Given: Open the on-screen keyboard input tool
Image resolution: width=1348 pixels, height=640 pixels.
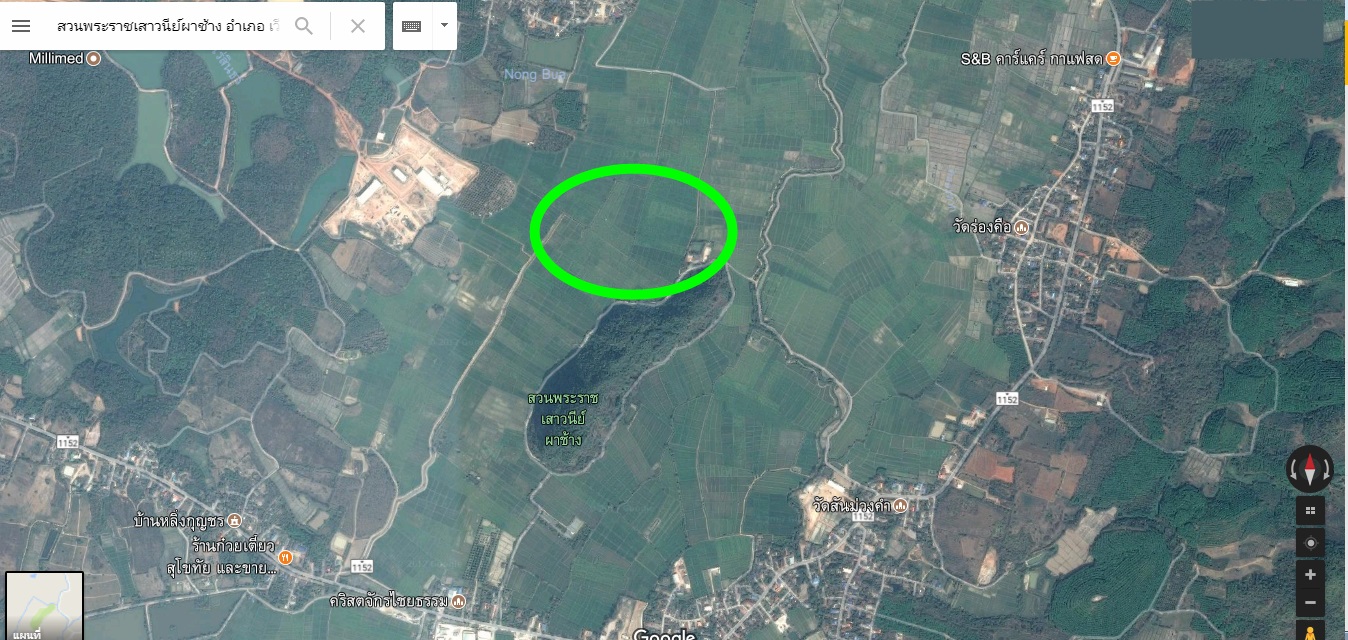Looking at the screenshot, I should pyautogui.click(x=412, y=26).
